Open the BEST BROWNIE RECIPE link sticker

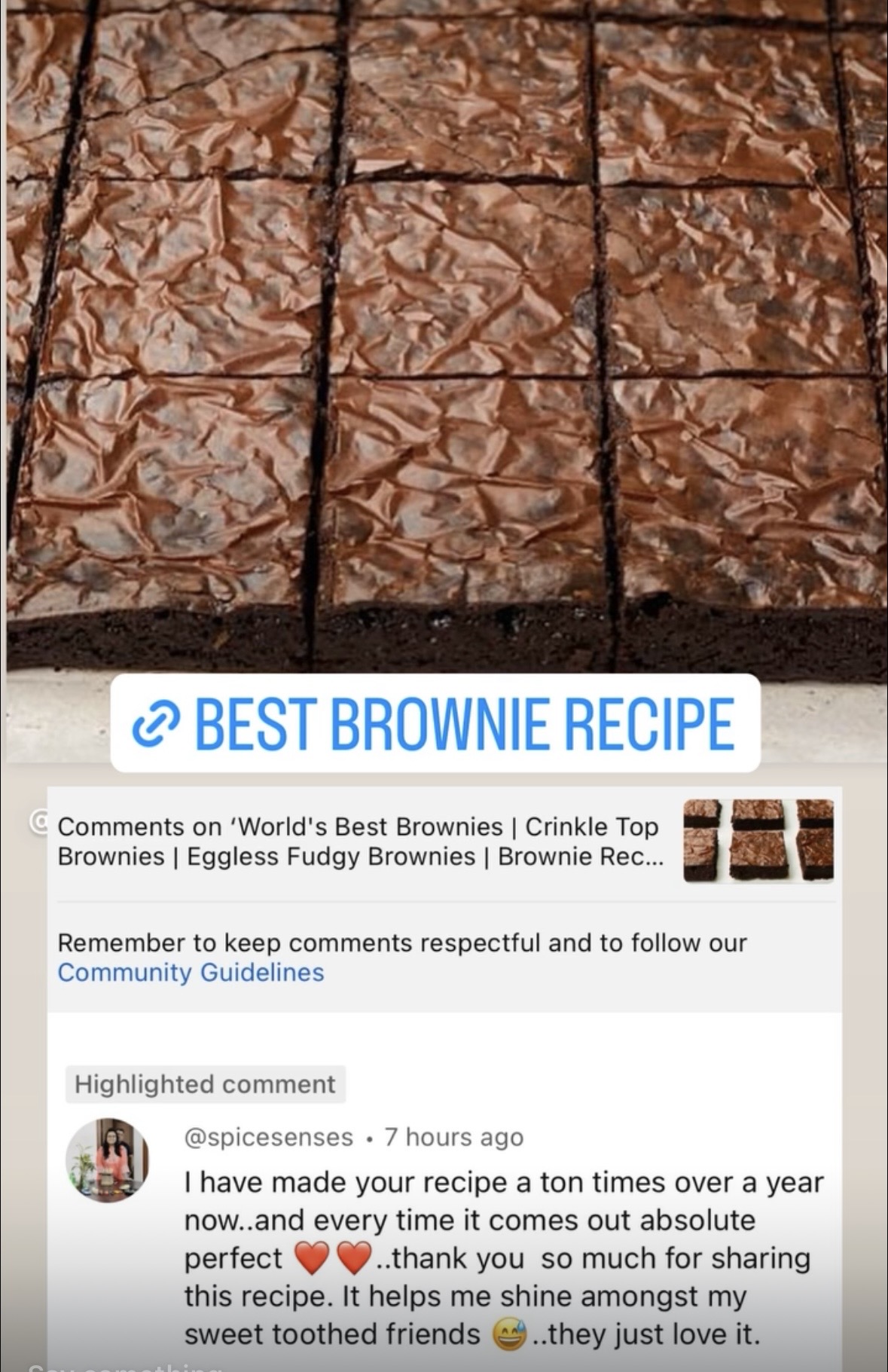coord(435,723)
